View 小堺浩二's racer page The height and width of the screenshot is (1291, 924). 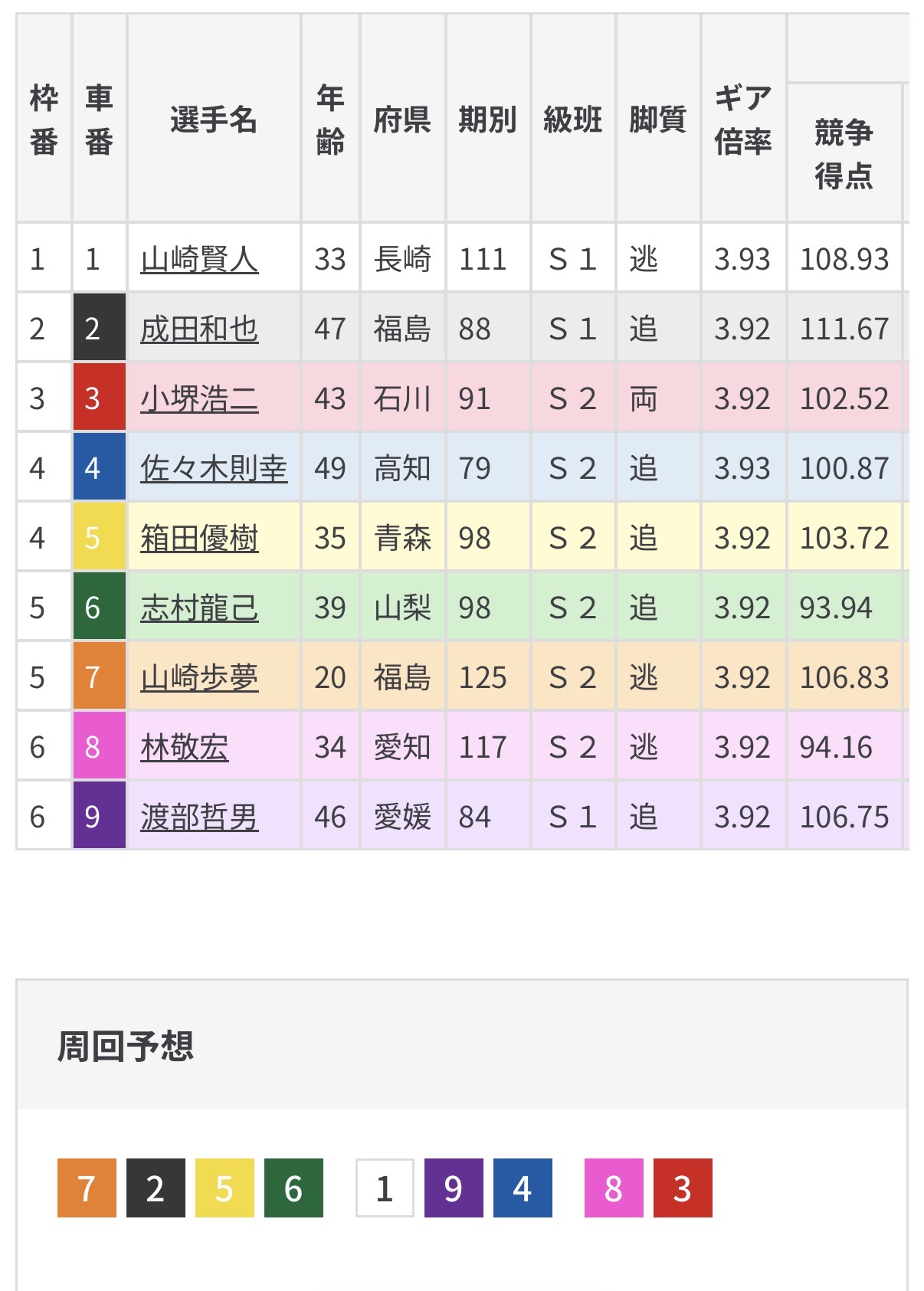pyautogui.click(x=199, y=398)
